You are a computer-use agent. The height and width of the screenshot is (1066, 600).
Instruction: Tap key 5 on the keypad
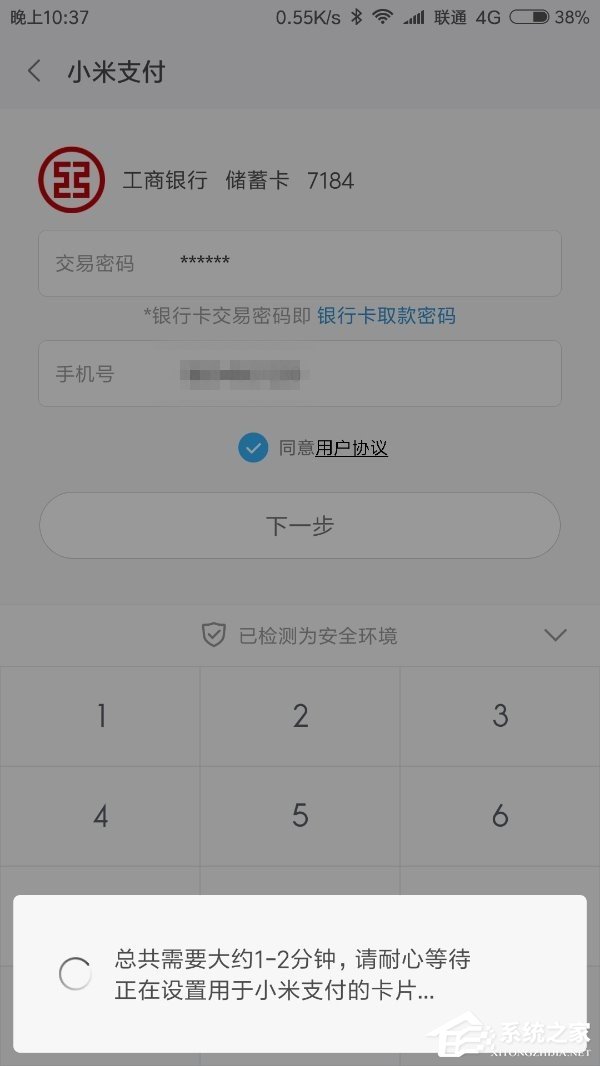point(300,816)
